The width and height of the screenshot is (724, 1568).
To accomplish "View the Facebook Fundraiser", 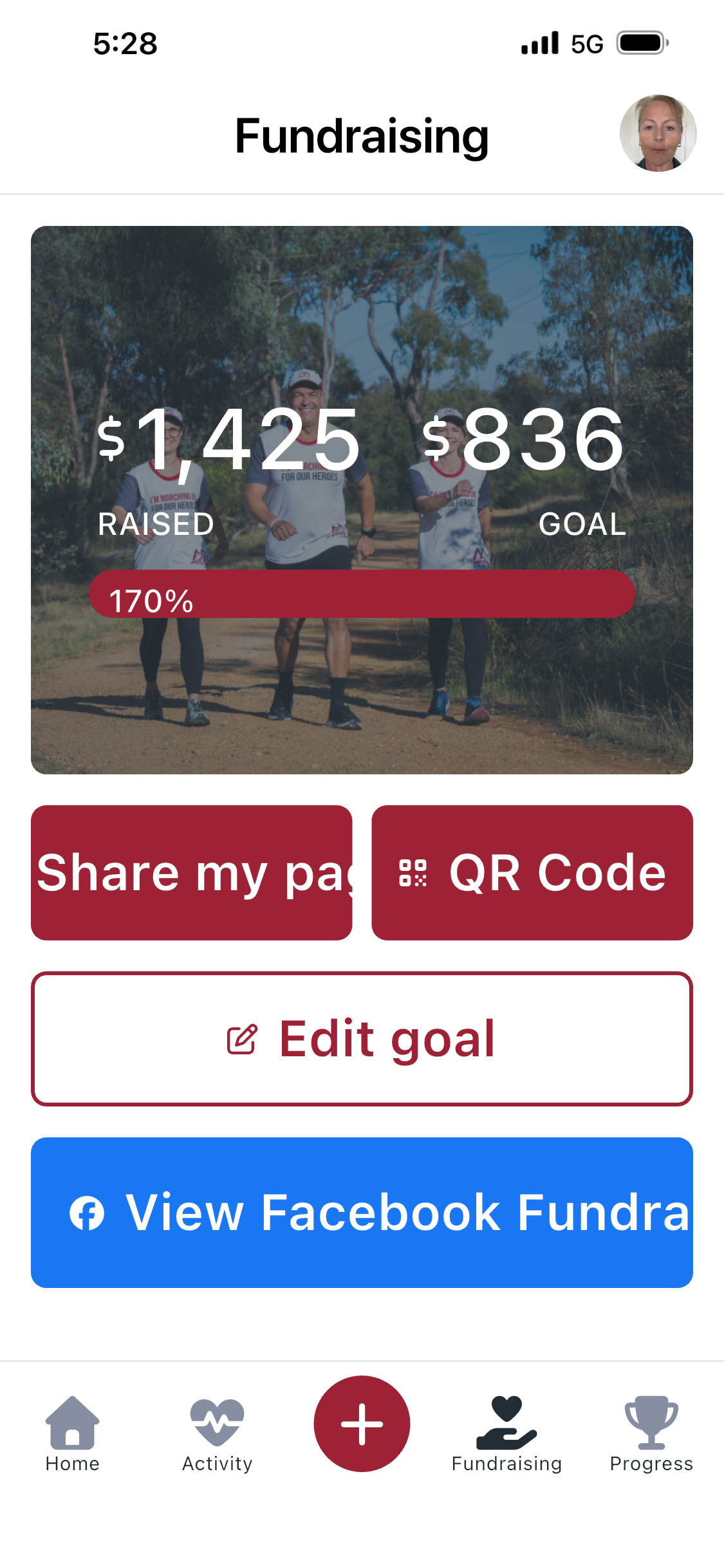I will pyautogui.click(x=362, y=1212).
